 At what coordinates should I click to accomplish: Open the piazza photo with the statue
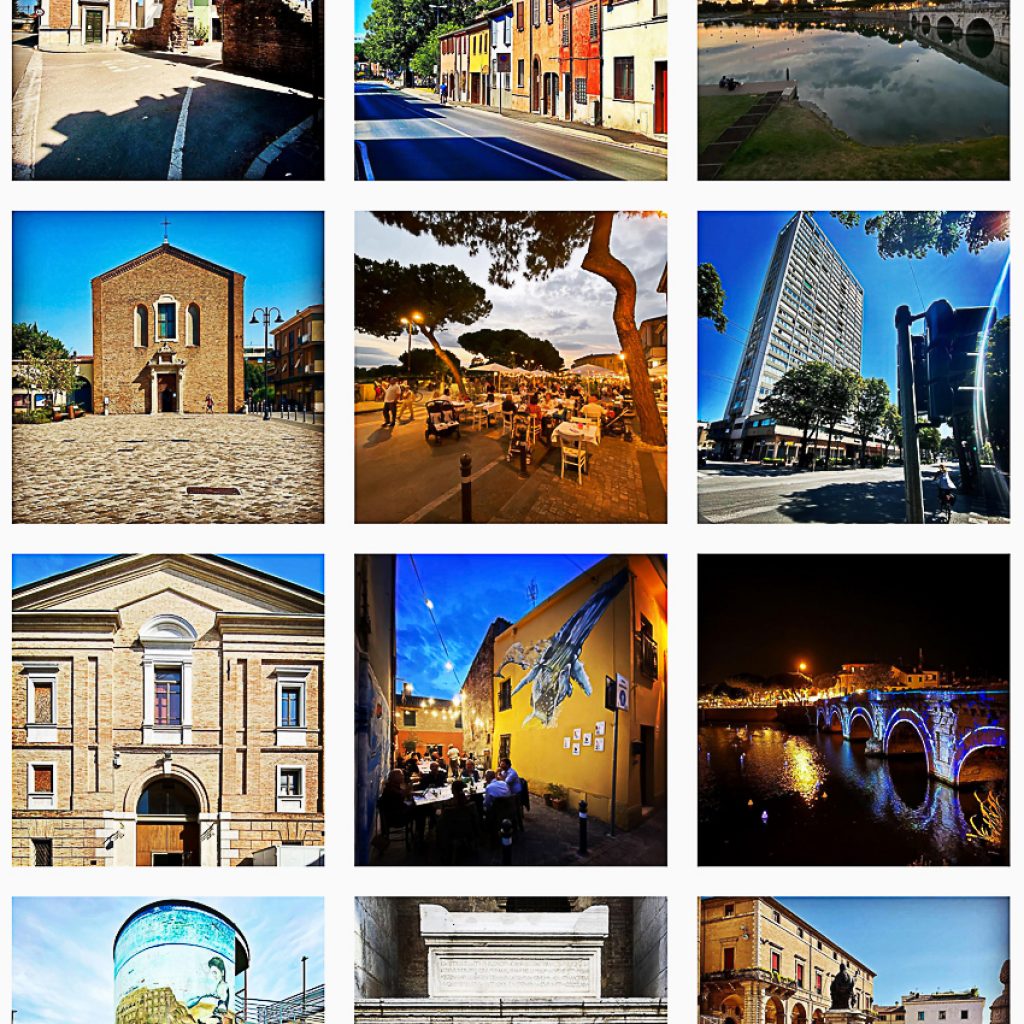[853, 960]
